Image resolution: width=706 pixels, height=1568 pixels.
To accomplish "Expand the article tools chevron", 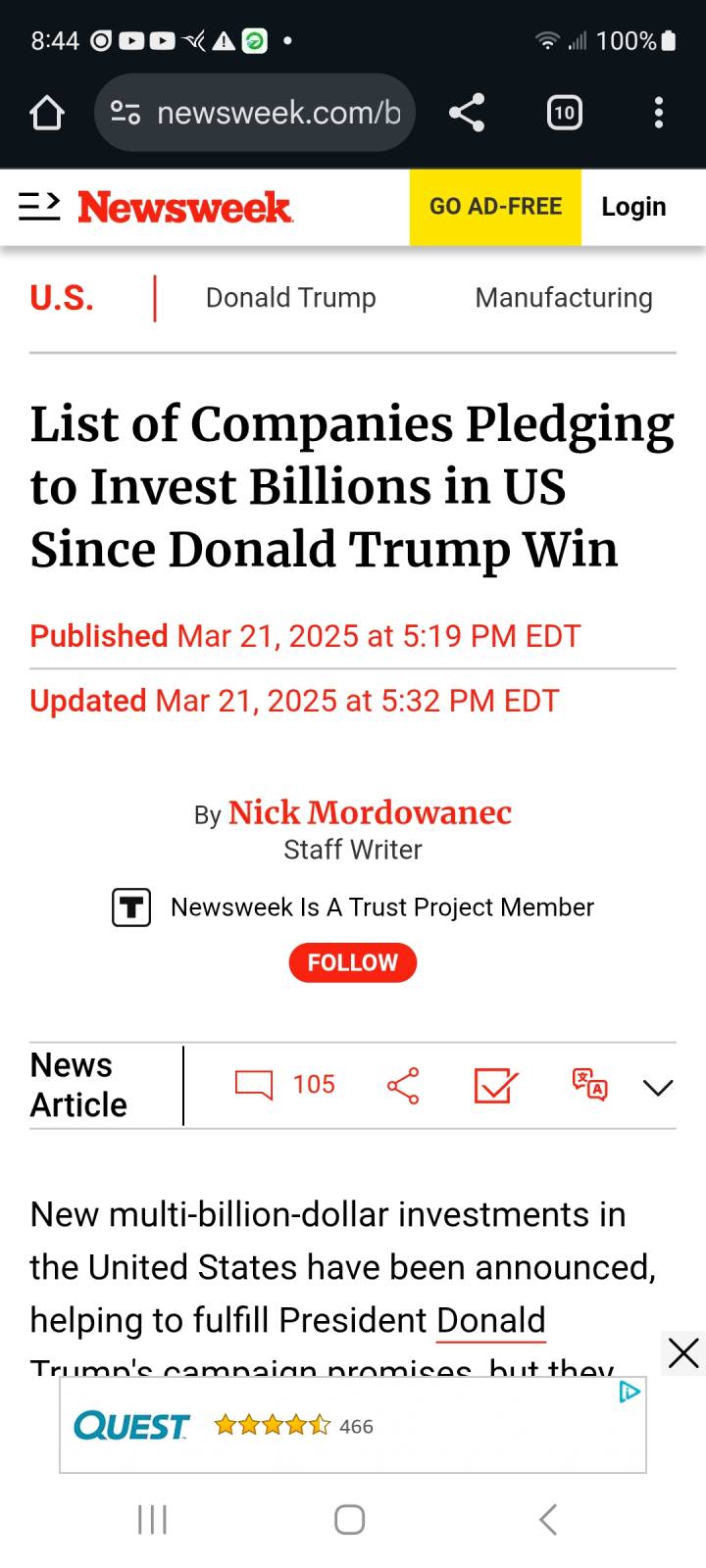I will (x=658, y=1087).
